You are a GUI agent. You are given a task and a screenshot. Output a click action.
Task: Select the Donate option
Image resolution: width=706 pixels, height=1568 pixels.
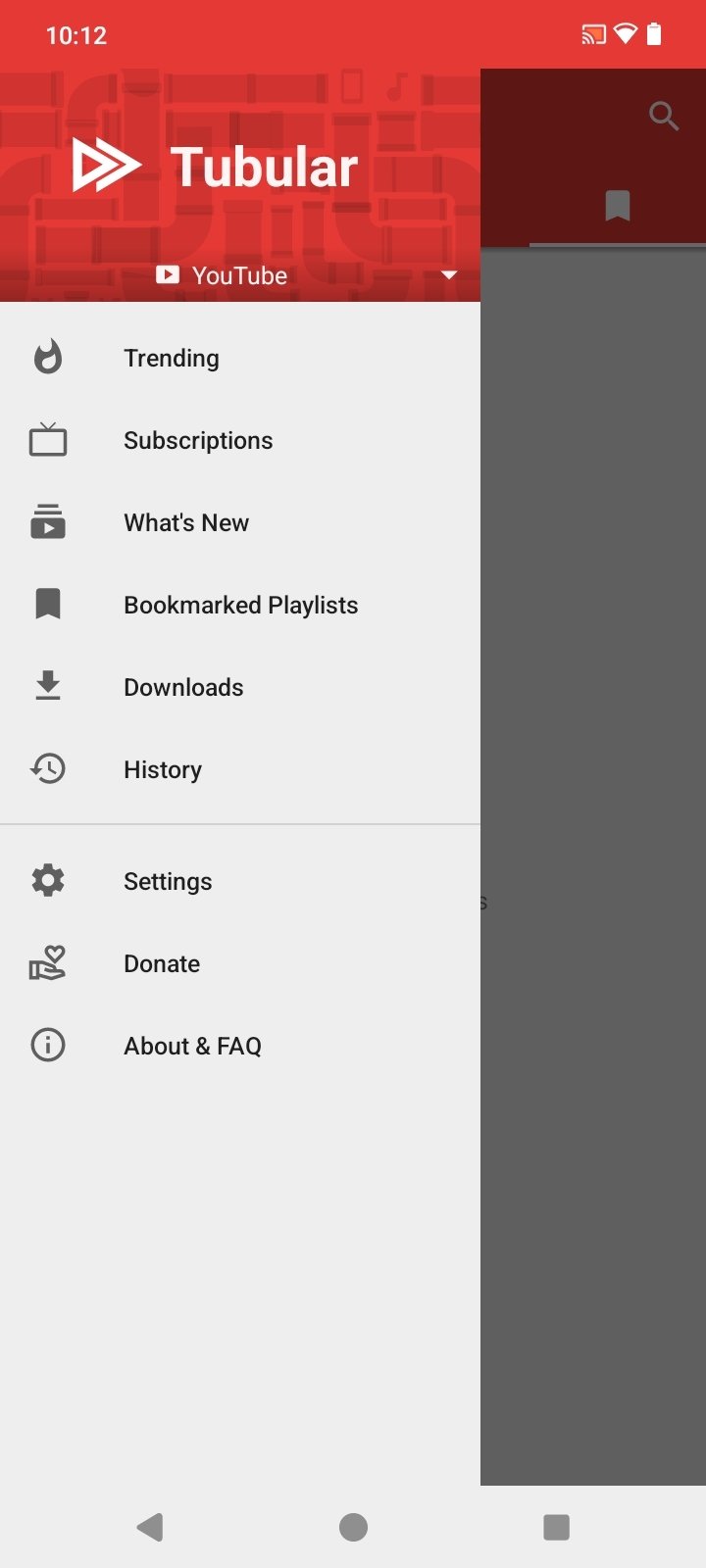[x=162, y=964]
